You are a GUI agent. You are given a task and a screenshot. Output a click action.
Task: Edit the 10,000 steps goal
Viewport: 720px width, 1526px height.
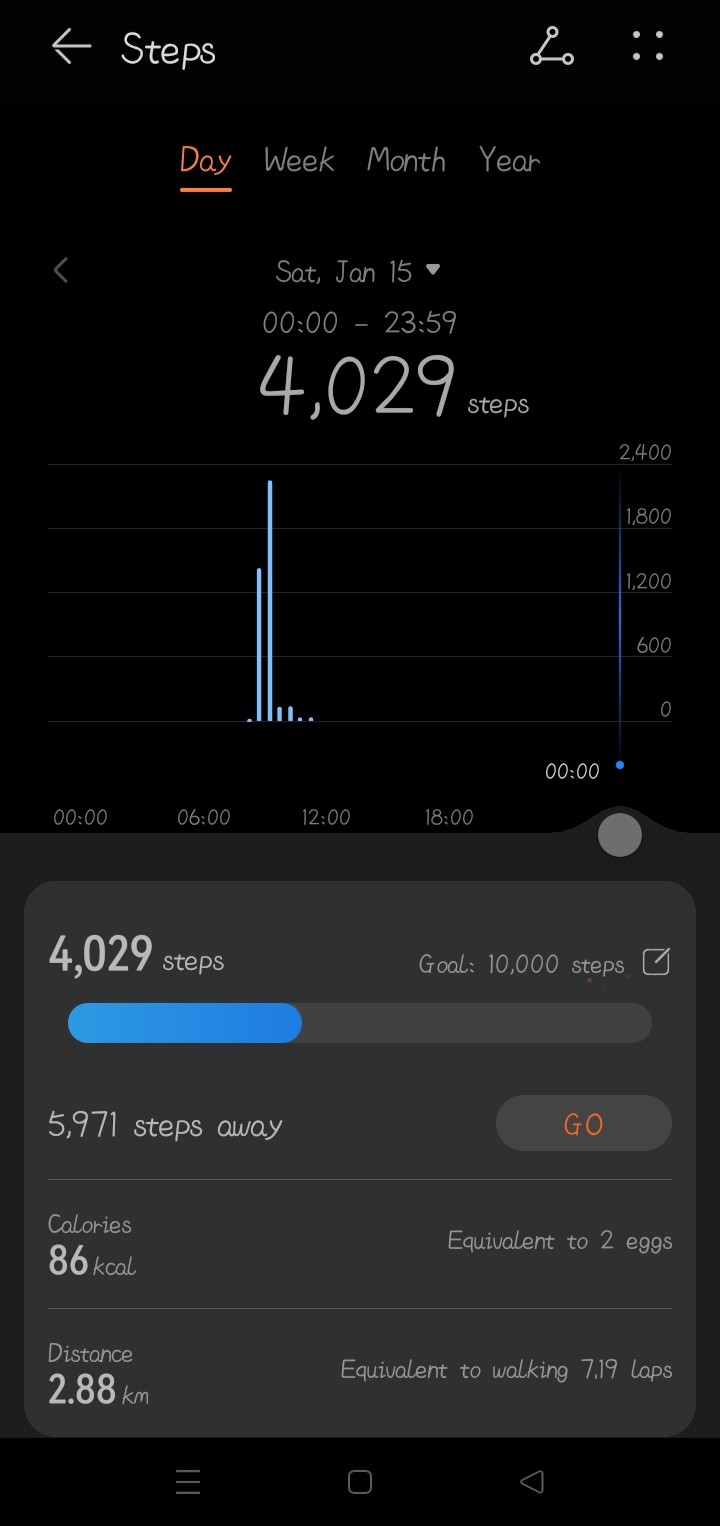coord(656,963)
